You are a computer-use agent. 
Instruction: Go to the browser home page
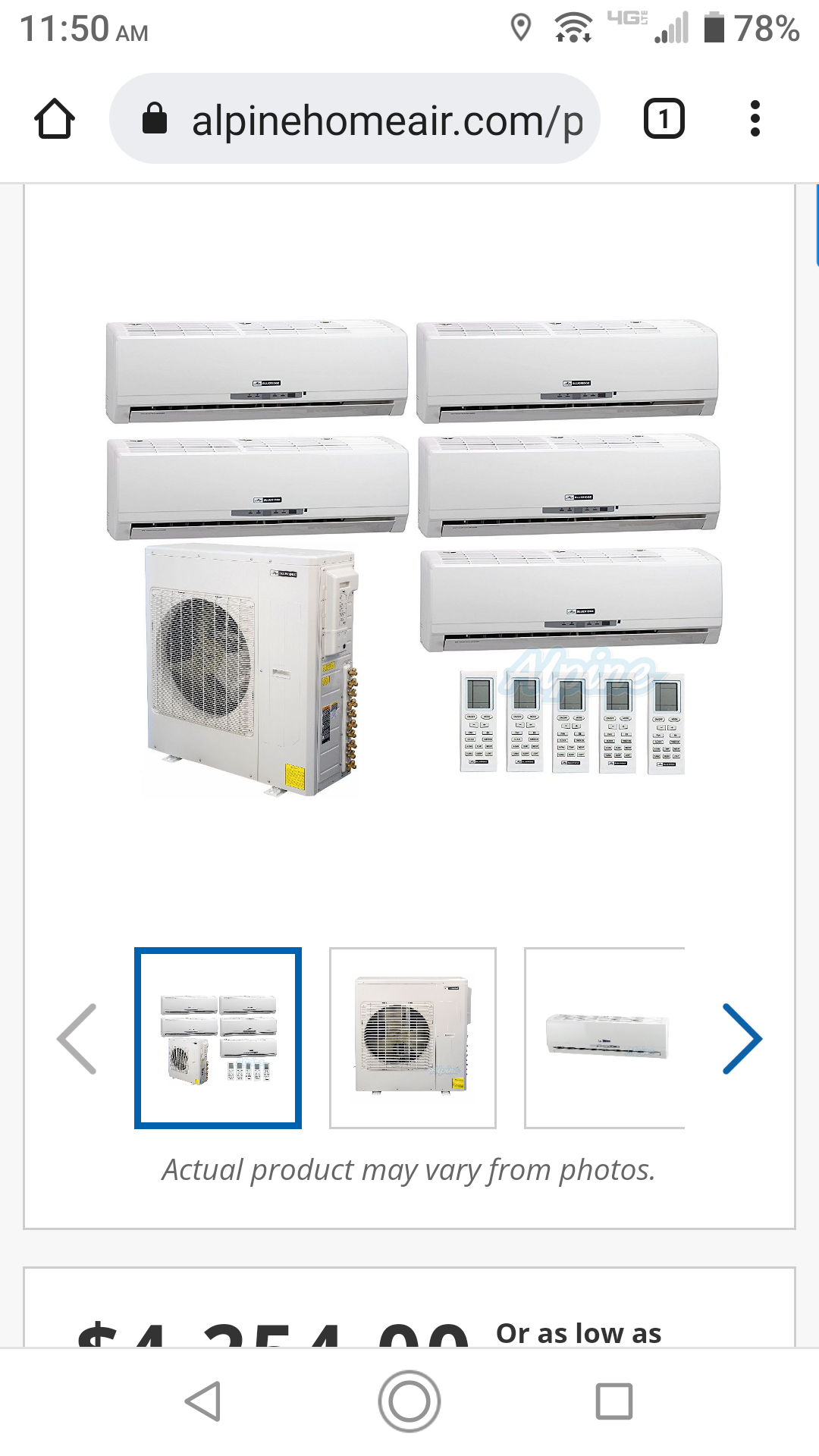(x=55, y=119)
